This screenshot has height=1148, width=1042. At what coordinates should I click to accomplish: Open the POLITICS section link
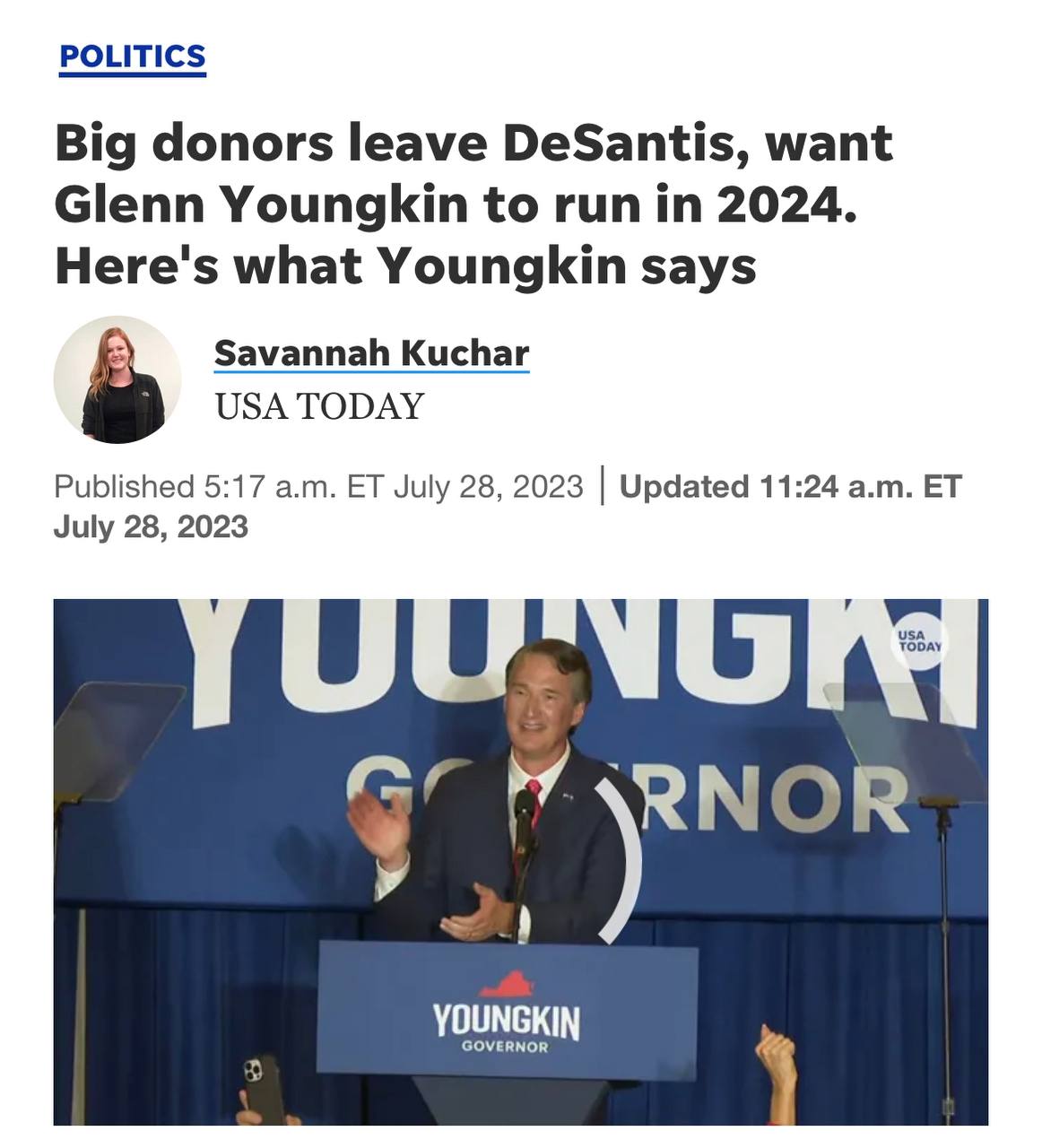pyautogui.click(x=132, y=57)
